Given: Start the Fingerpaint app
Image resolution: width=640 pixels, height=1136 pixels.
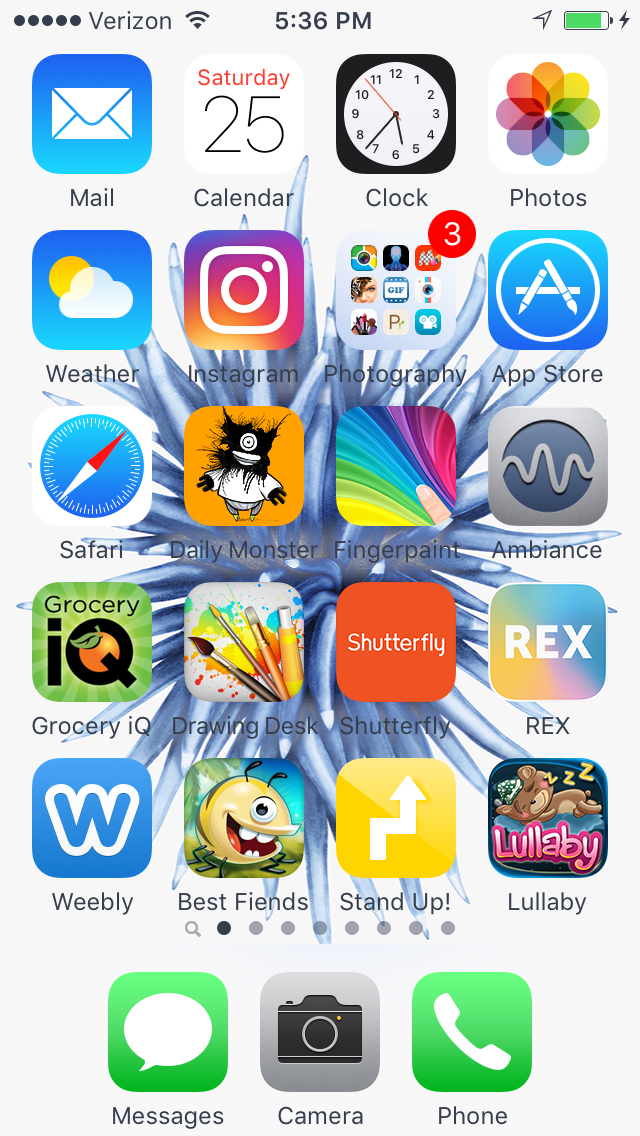Looking at the screenshot, I should coord(396,466).
